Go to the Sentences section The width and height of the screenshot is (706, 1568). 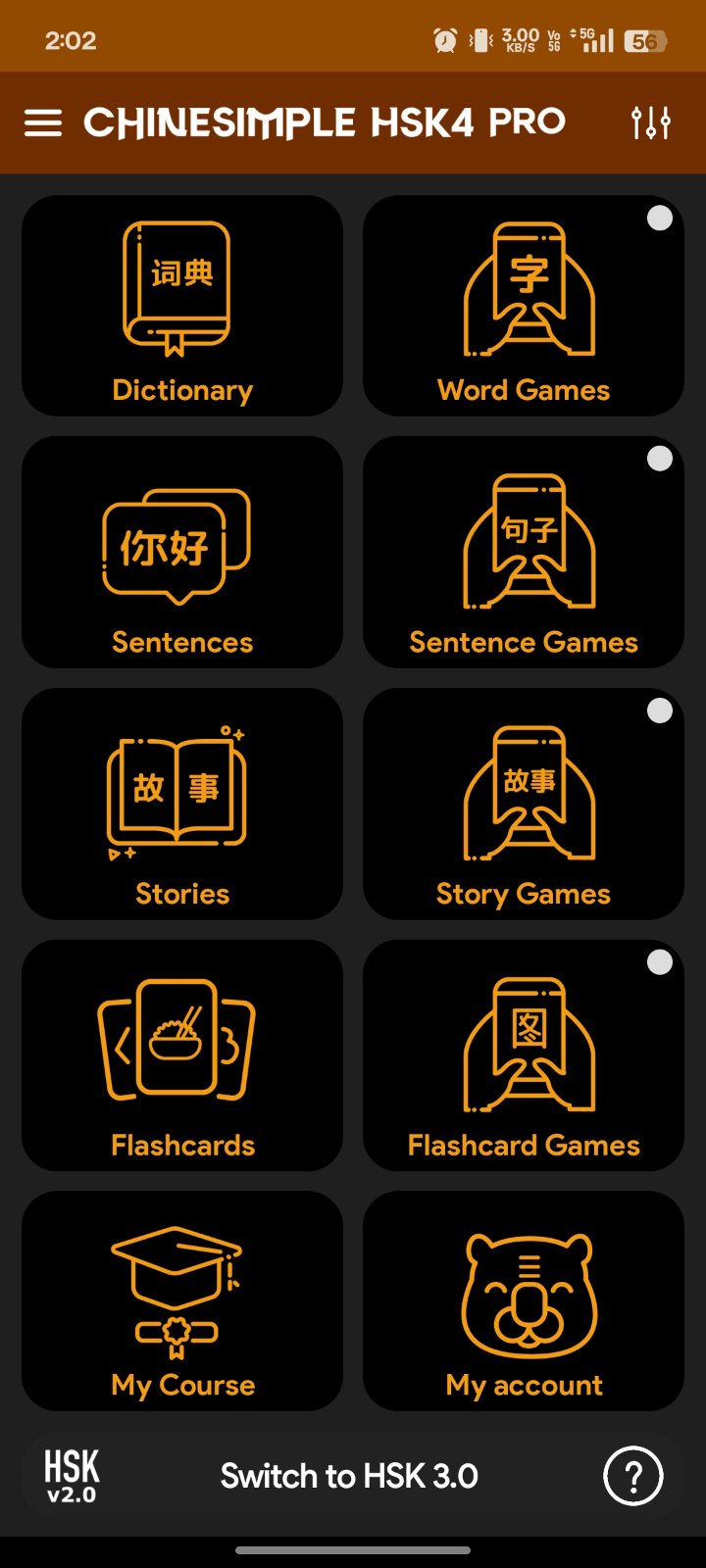click(182, 553)
